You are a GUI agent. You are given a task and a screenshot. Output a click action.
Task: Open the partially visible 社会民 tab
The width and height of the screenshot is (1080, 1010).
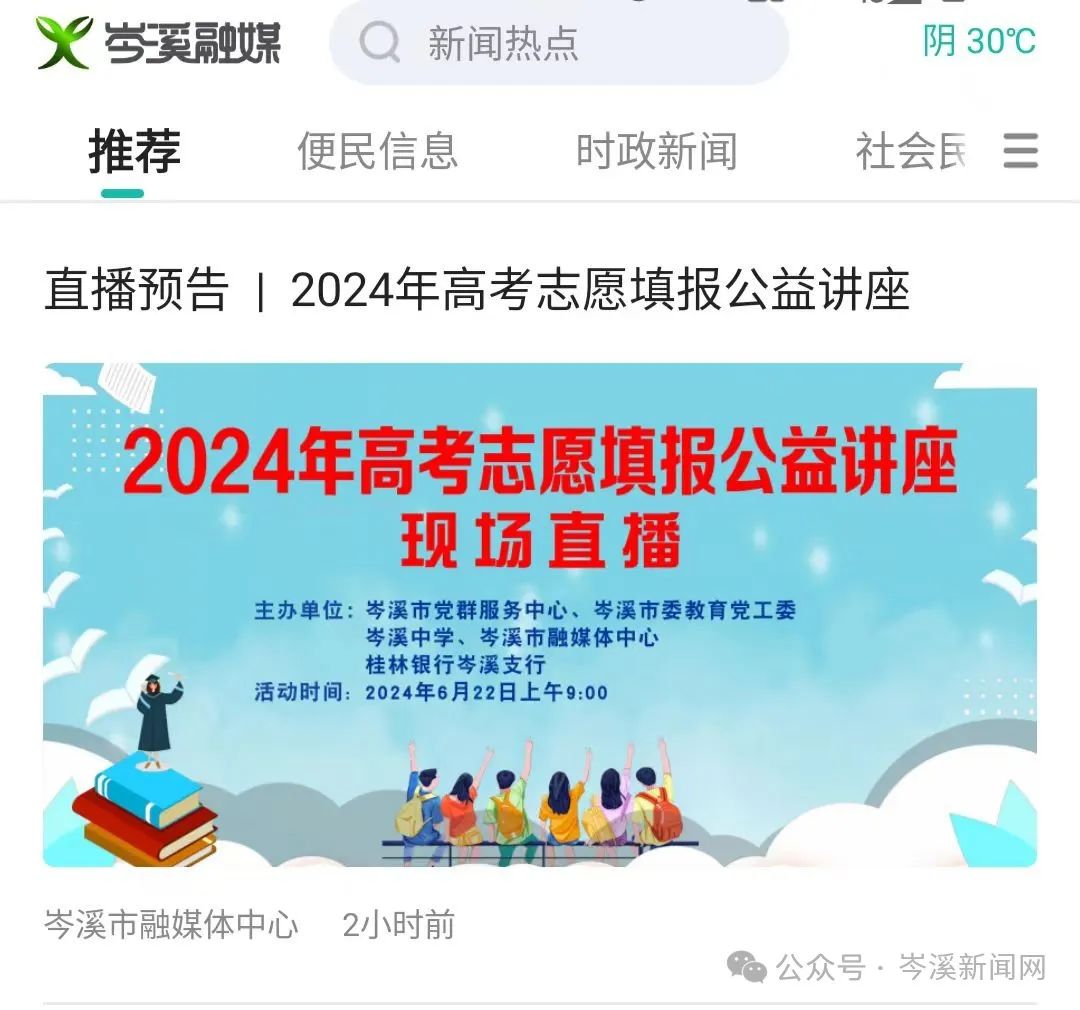click(x=910, y=151)
